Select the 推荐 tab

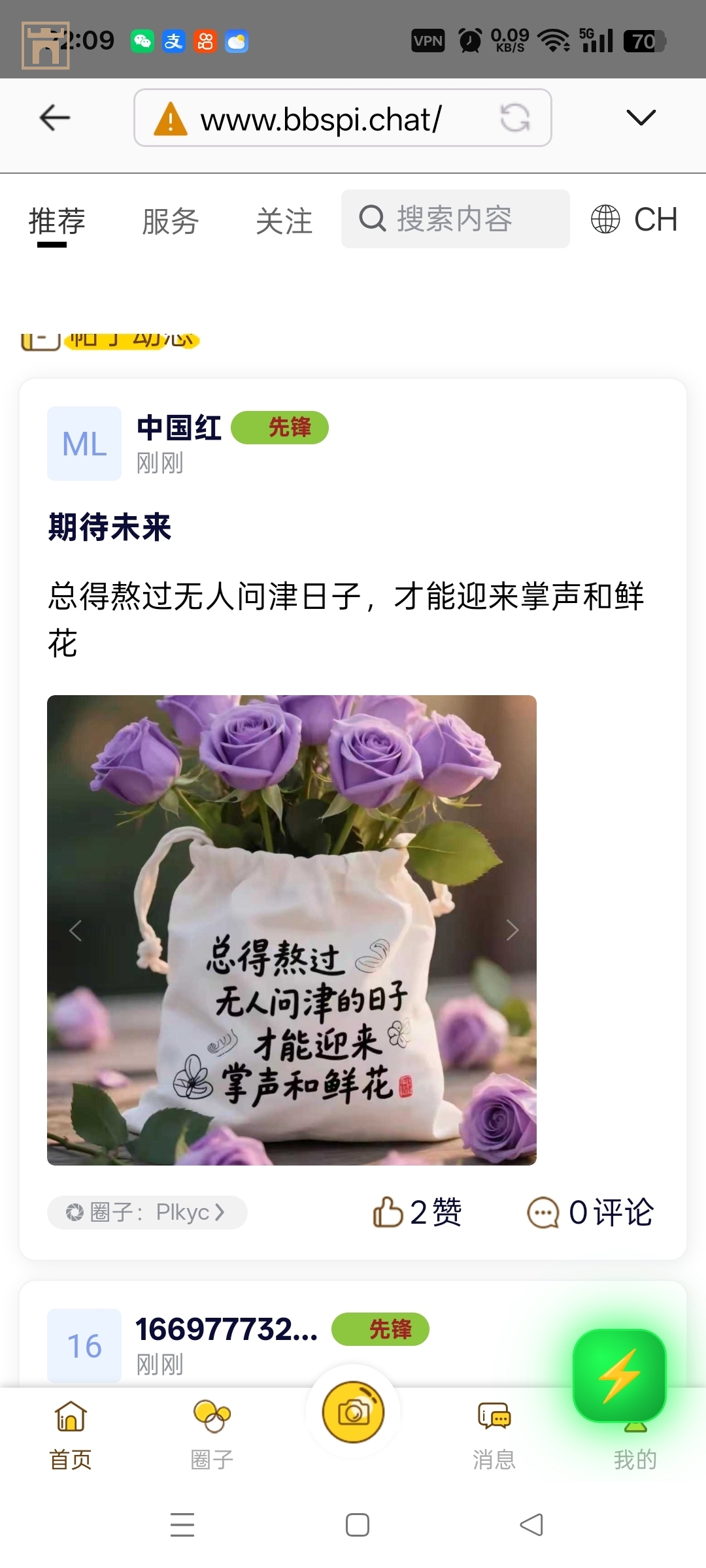57,221
